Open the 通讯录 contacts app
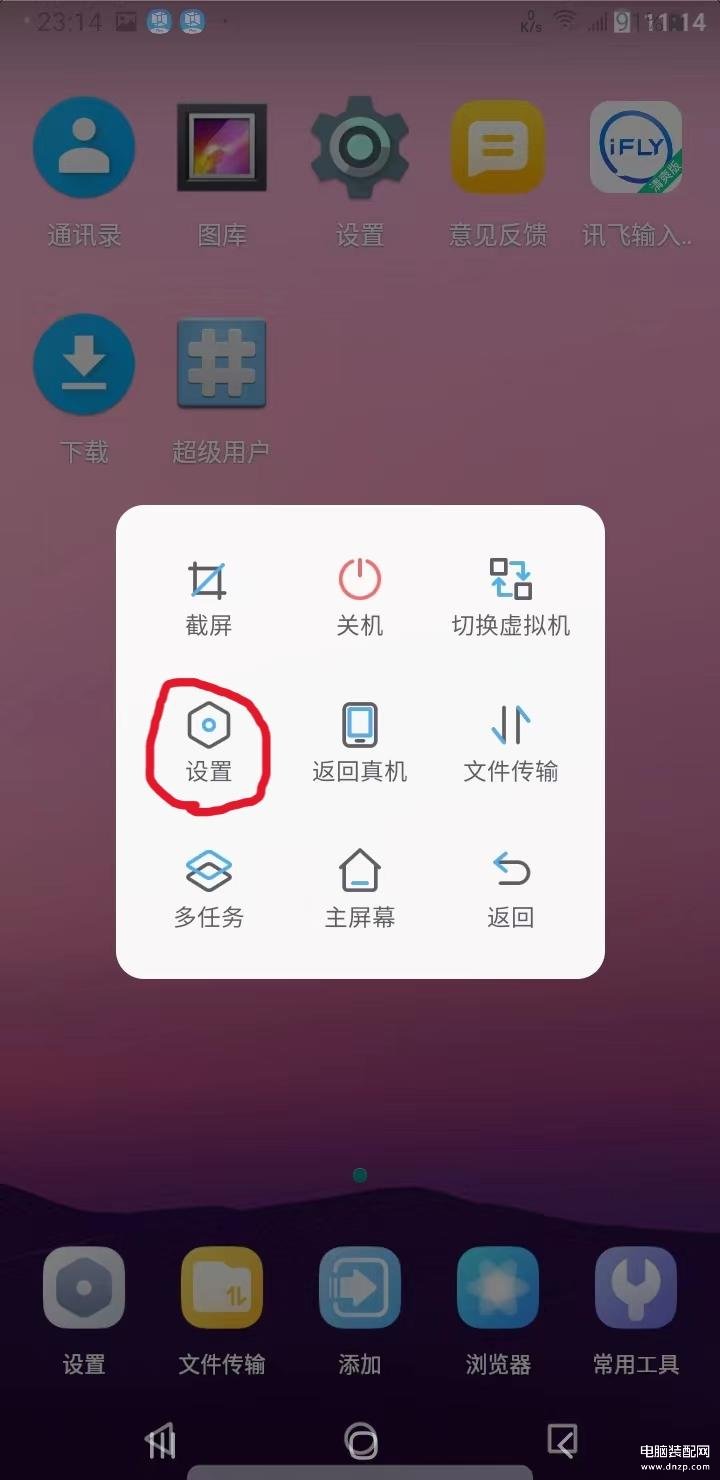The width and height of the screenshot is (720, 1480). point(84,172)
